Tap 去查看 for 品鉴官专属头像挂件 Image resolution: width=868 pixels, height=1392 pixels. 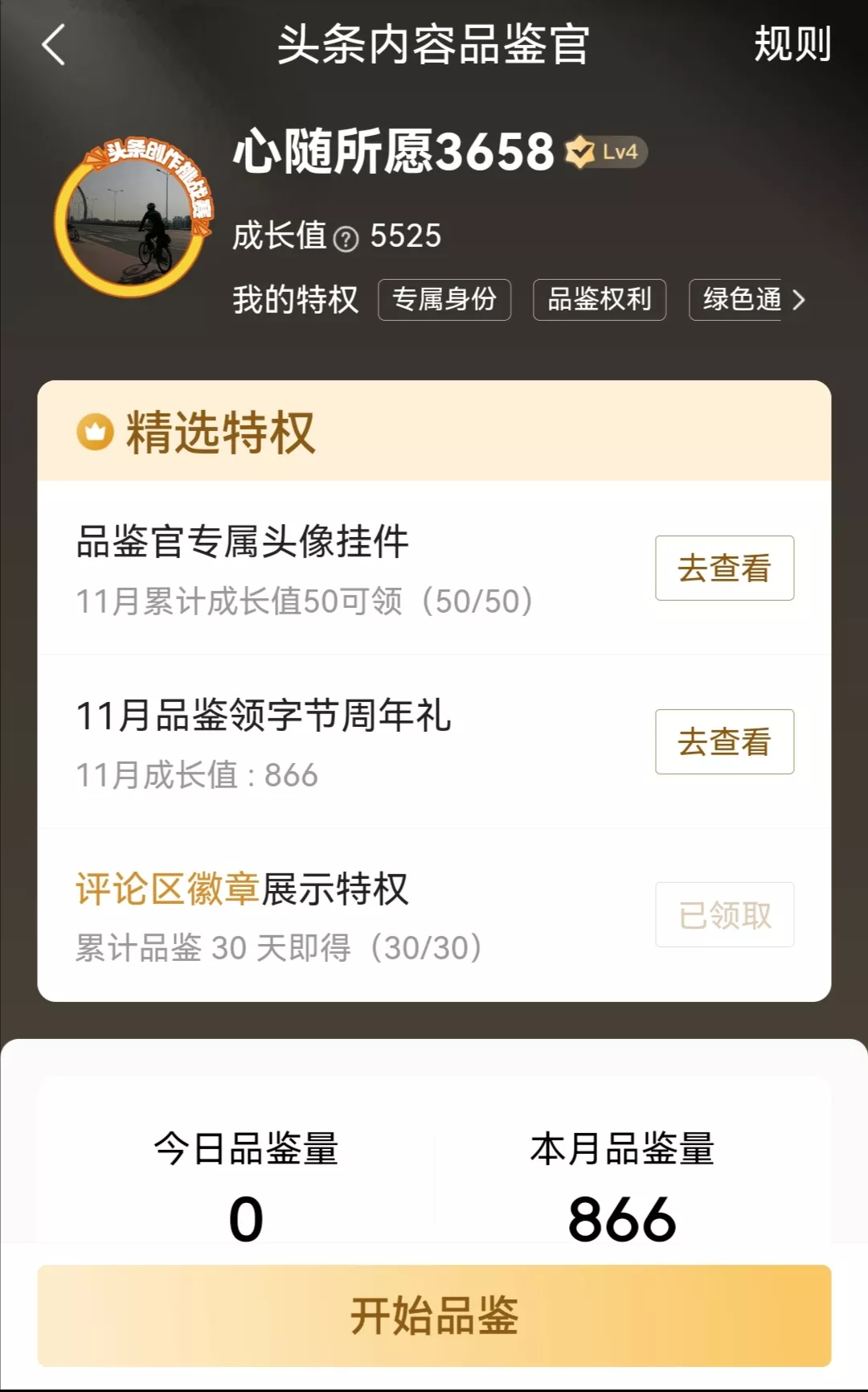[724, 568]
